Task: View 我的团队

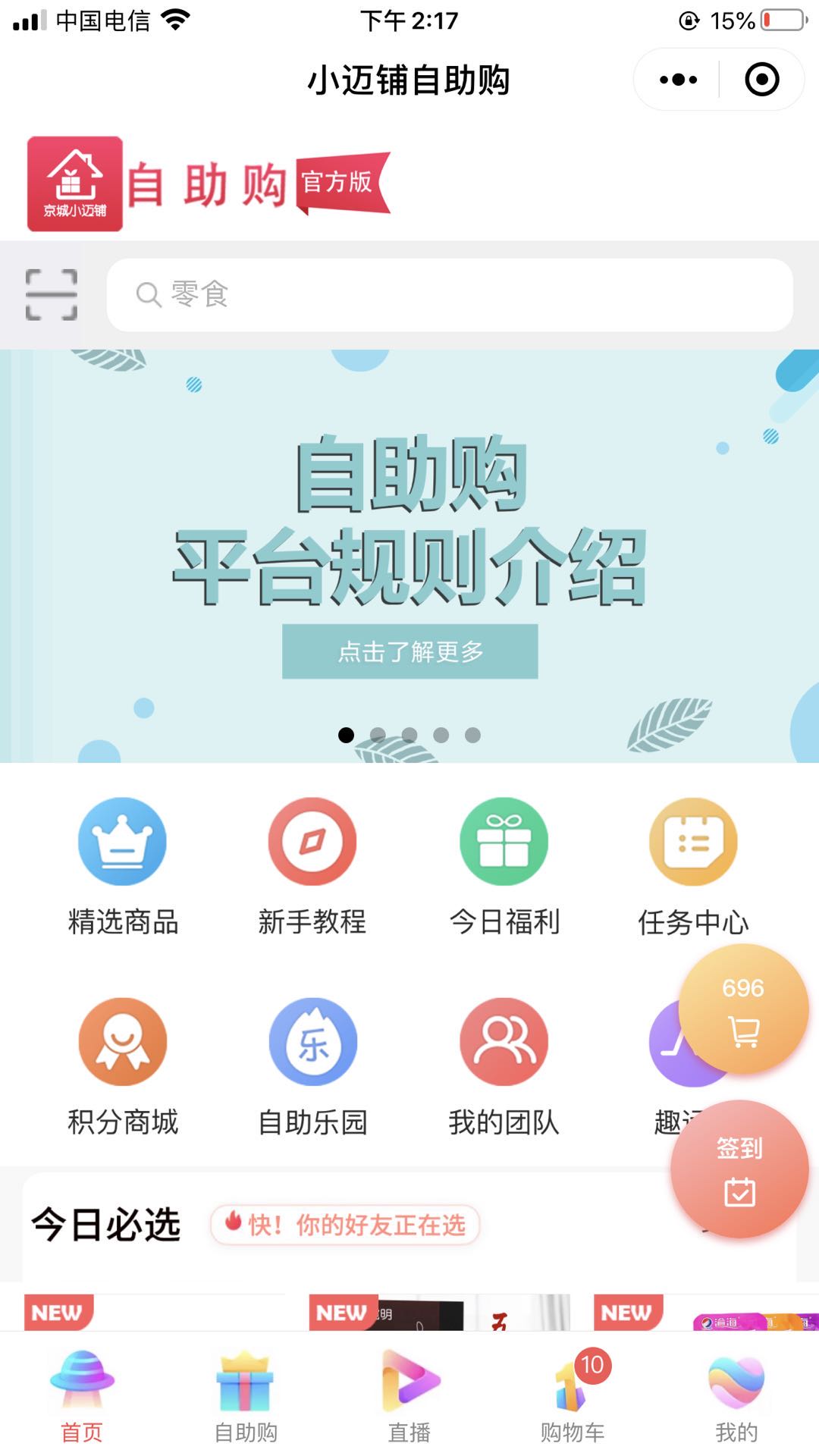Action: (x=504, y=1067)
